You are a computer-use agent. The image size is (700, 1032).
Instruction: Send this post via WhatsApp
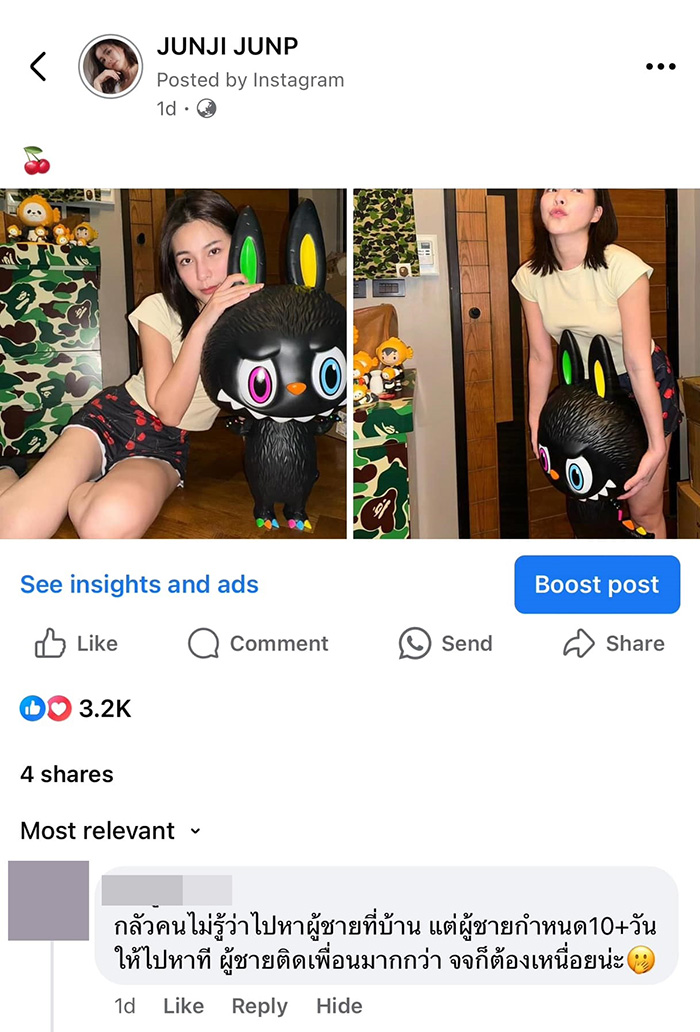pyautogui.click(x=445, y=644)
